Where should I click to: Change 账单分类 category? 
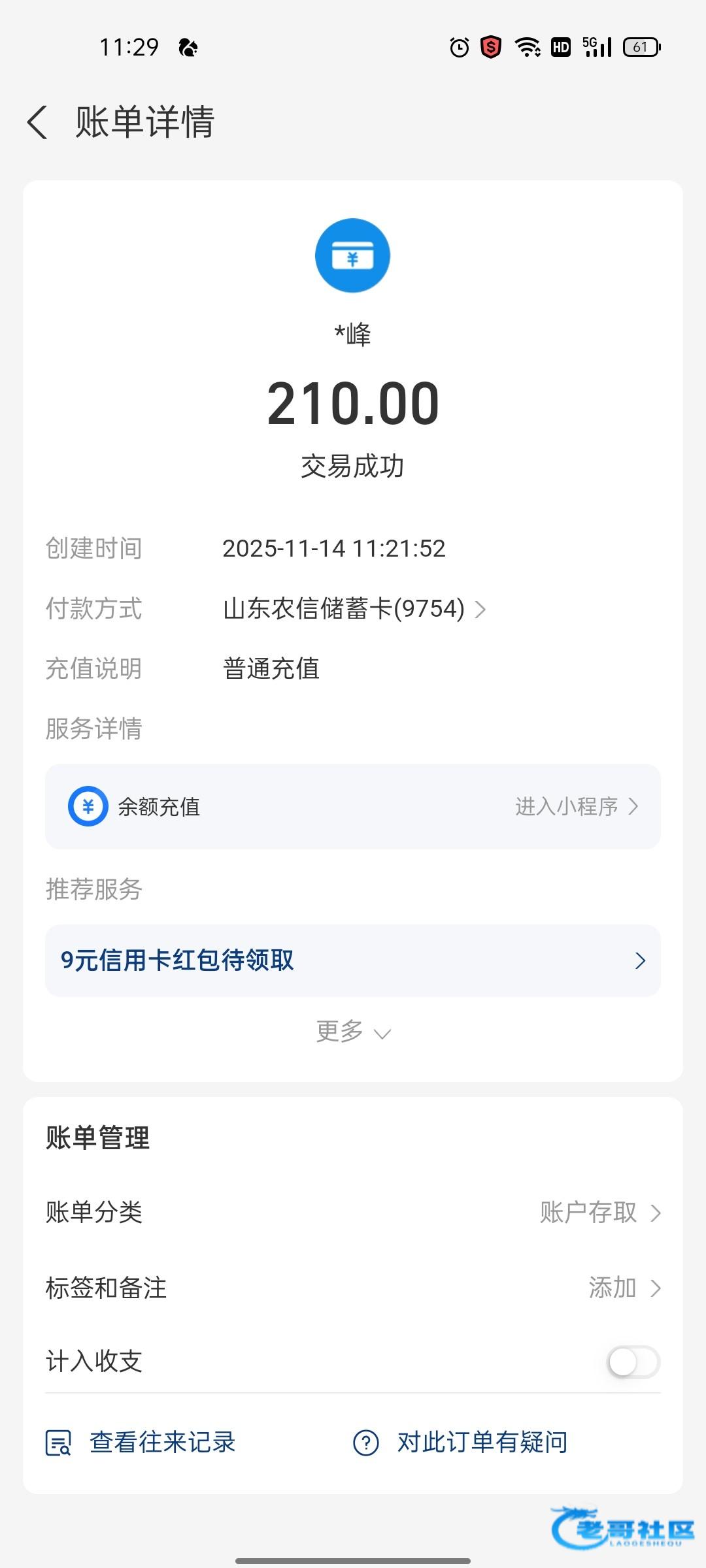pos(599,1213)
